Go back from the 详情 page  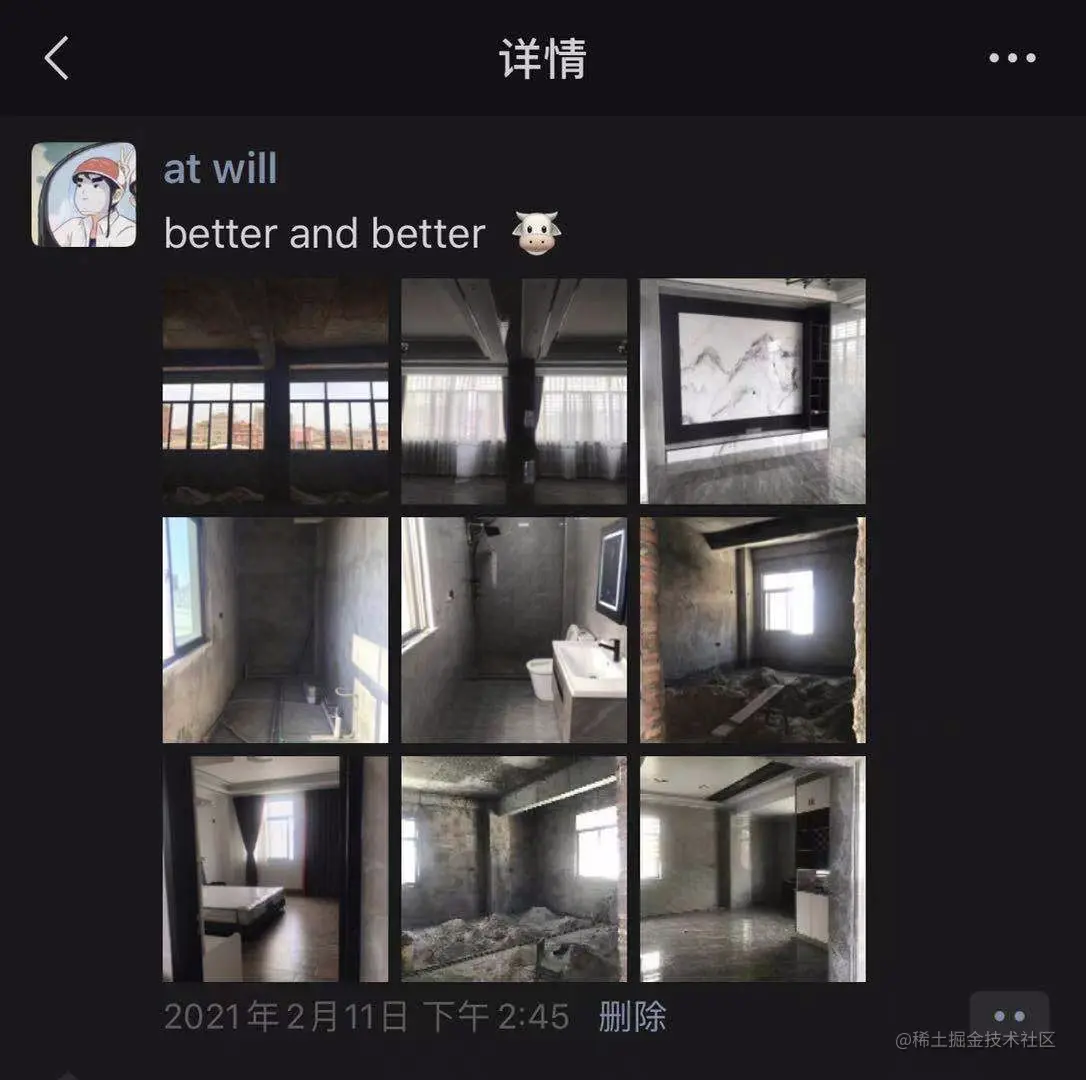point(57,58)
